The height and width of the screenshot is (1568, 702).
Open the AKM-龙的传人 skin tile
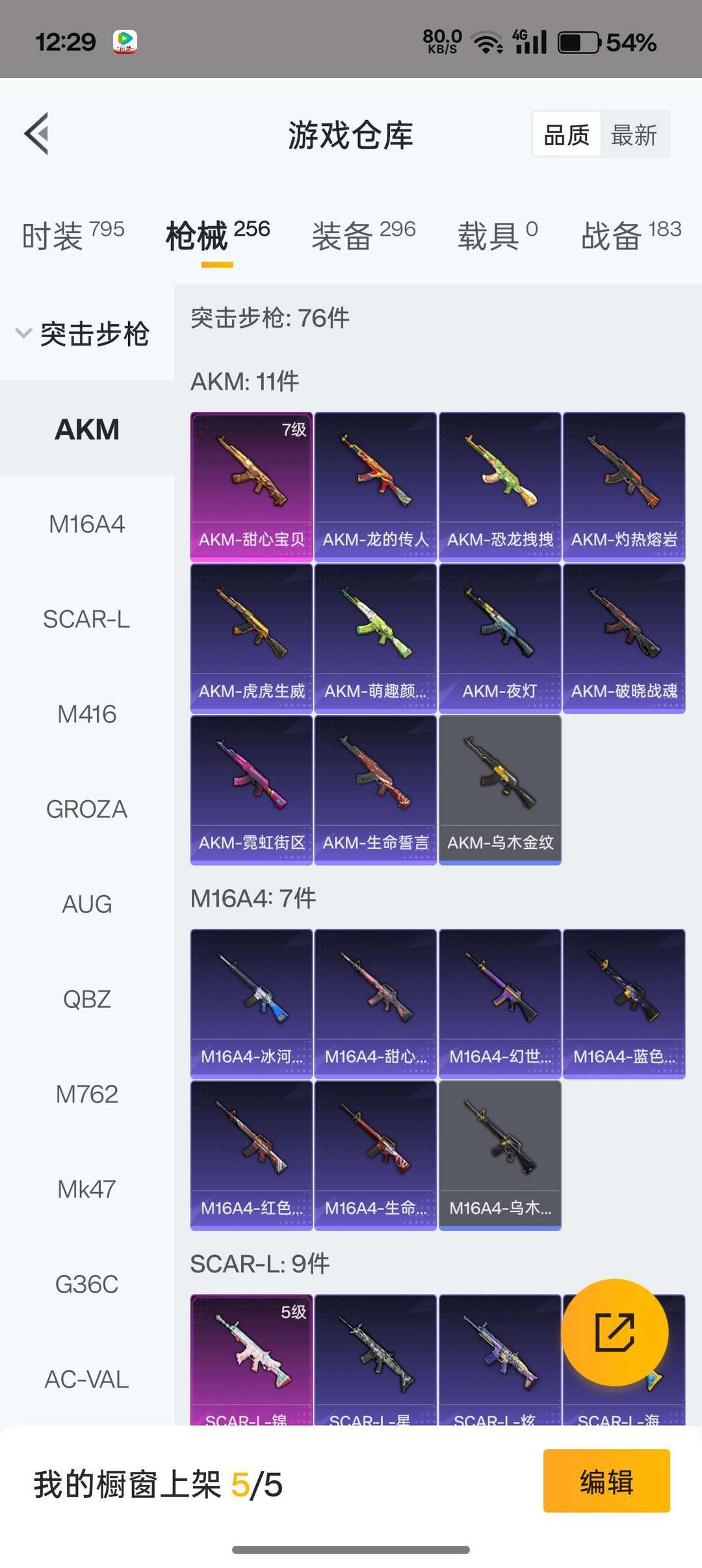[375, 487]
